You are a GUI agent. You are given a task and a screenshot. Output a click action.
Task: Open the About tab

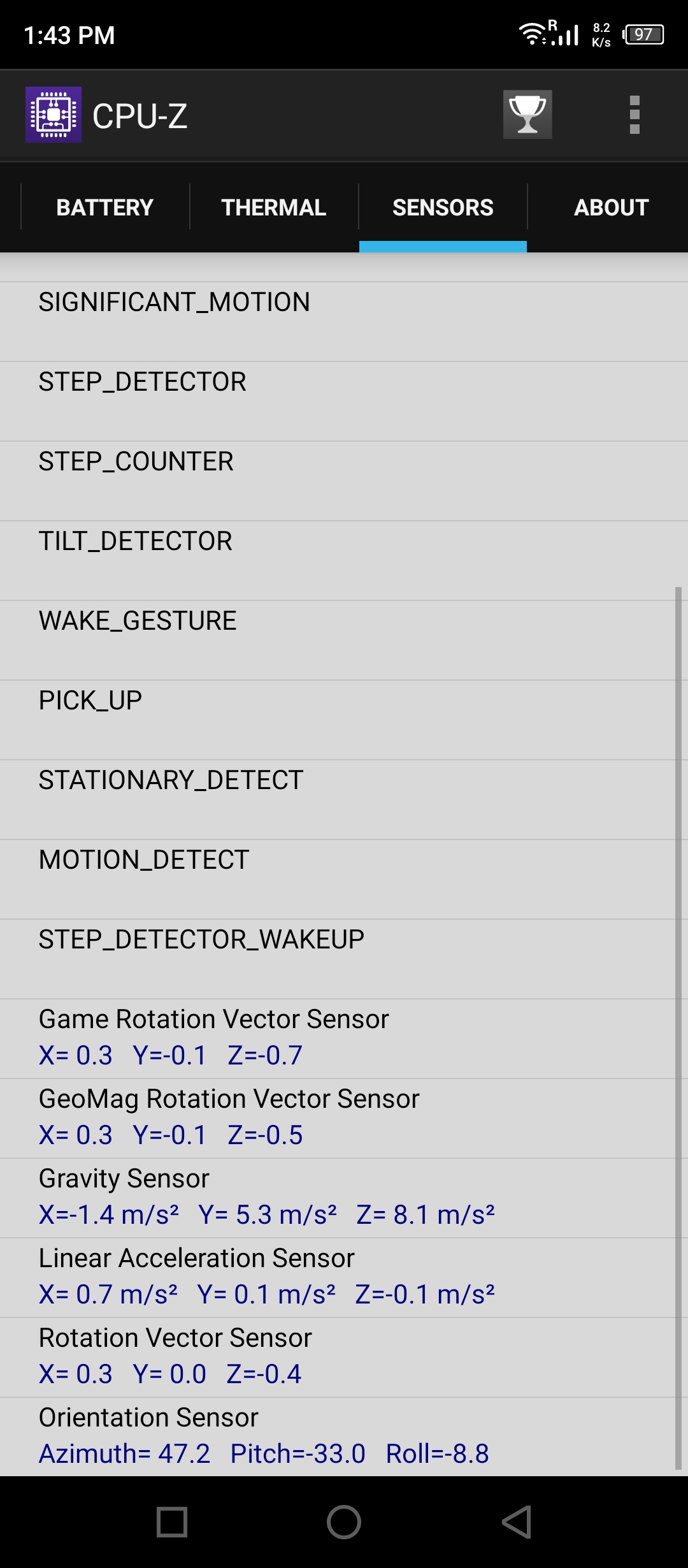tap(610, 207)
